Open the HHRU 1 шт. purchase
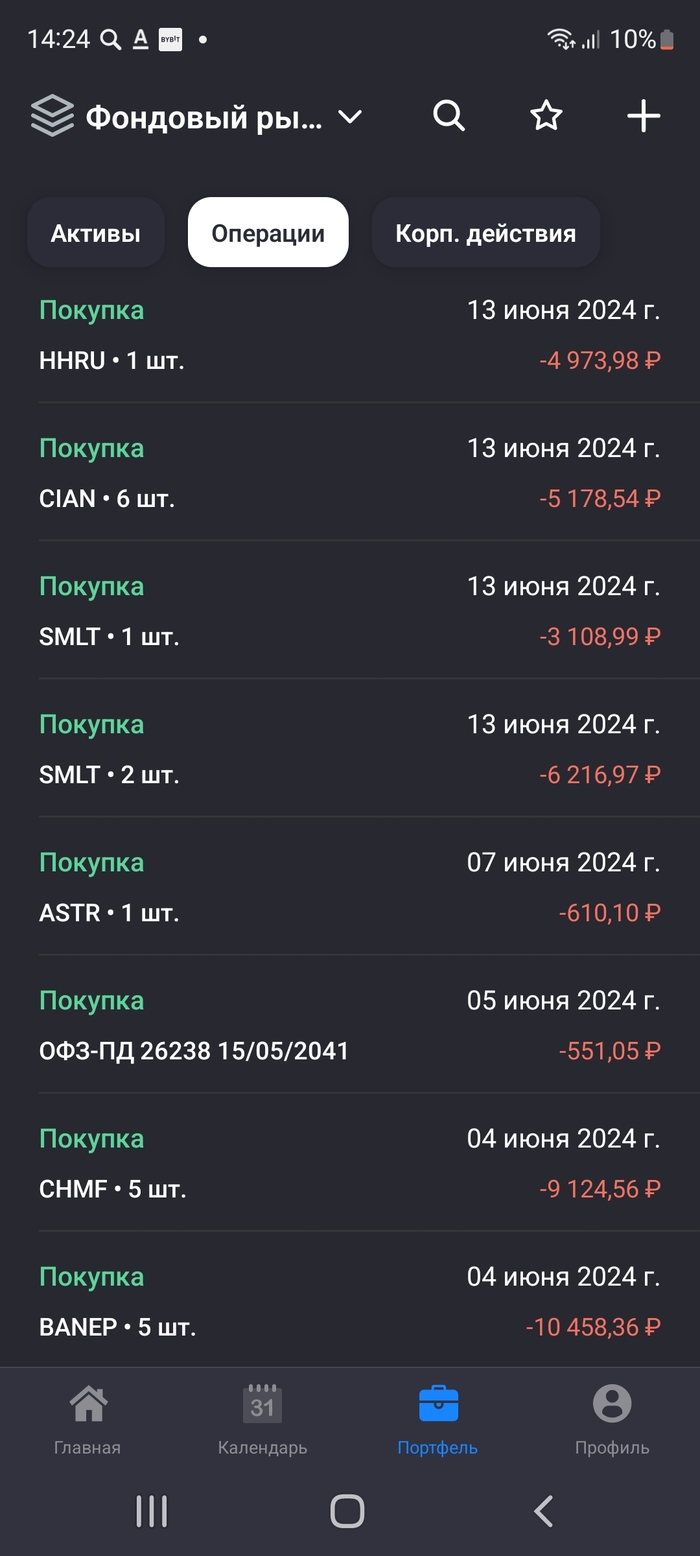700x1556 pixels. click(349, 335)
